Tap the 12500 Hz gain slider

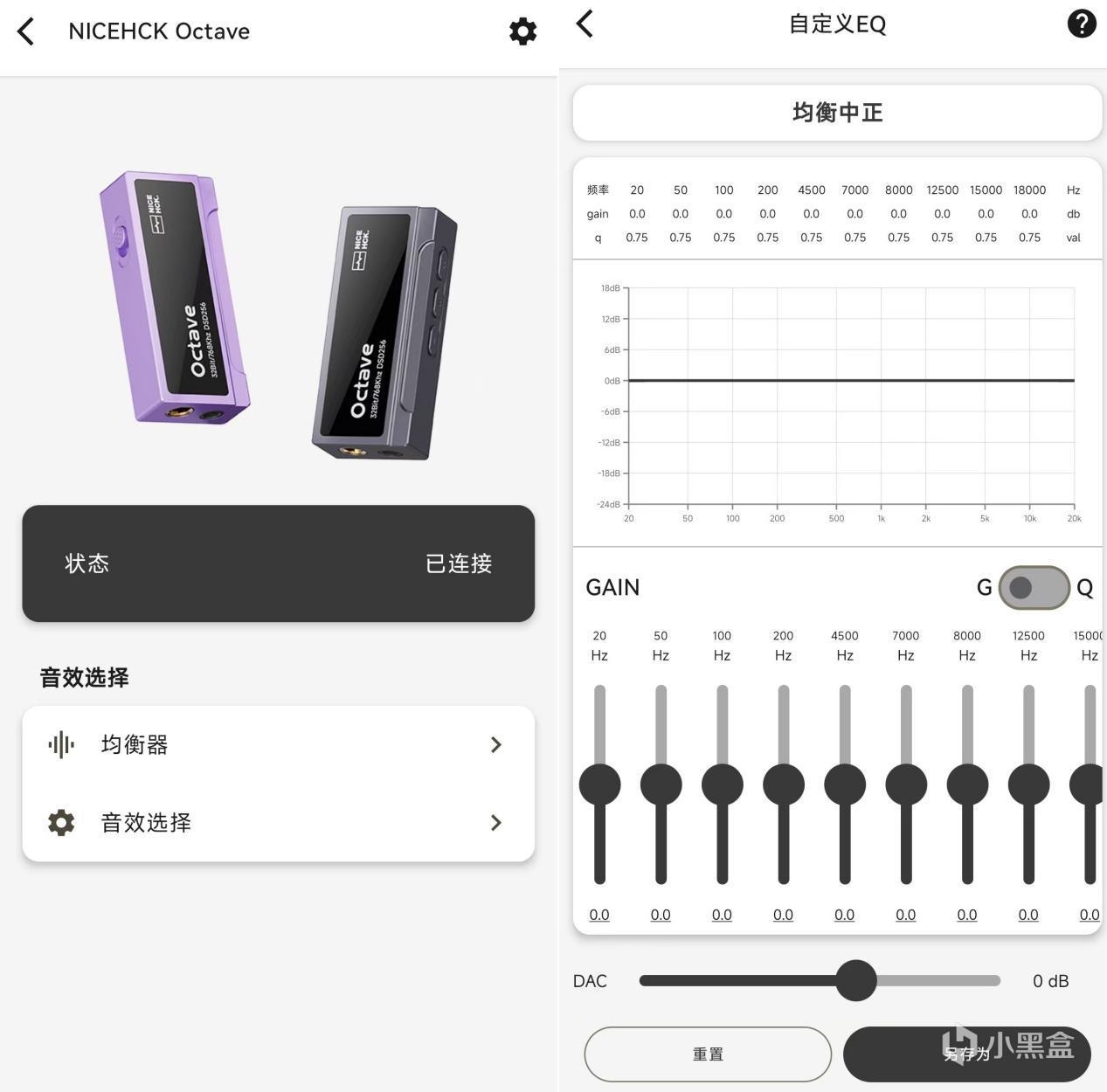(x=1028, y=784)
